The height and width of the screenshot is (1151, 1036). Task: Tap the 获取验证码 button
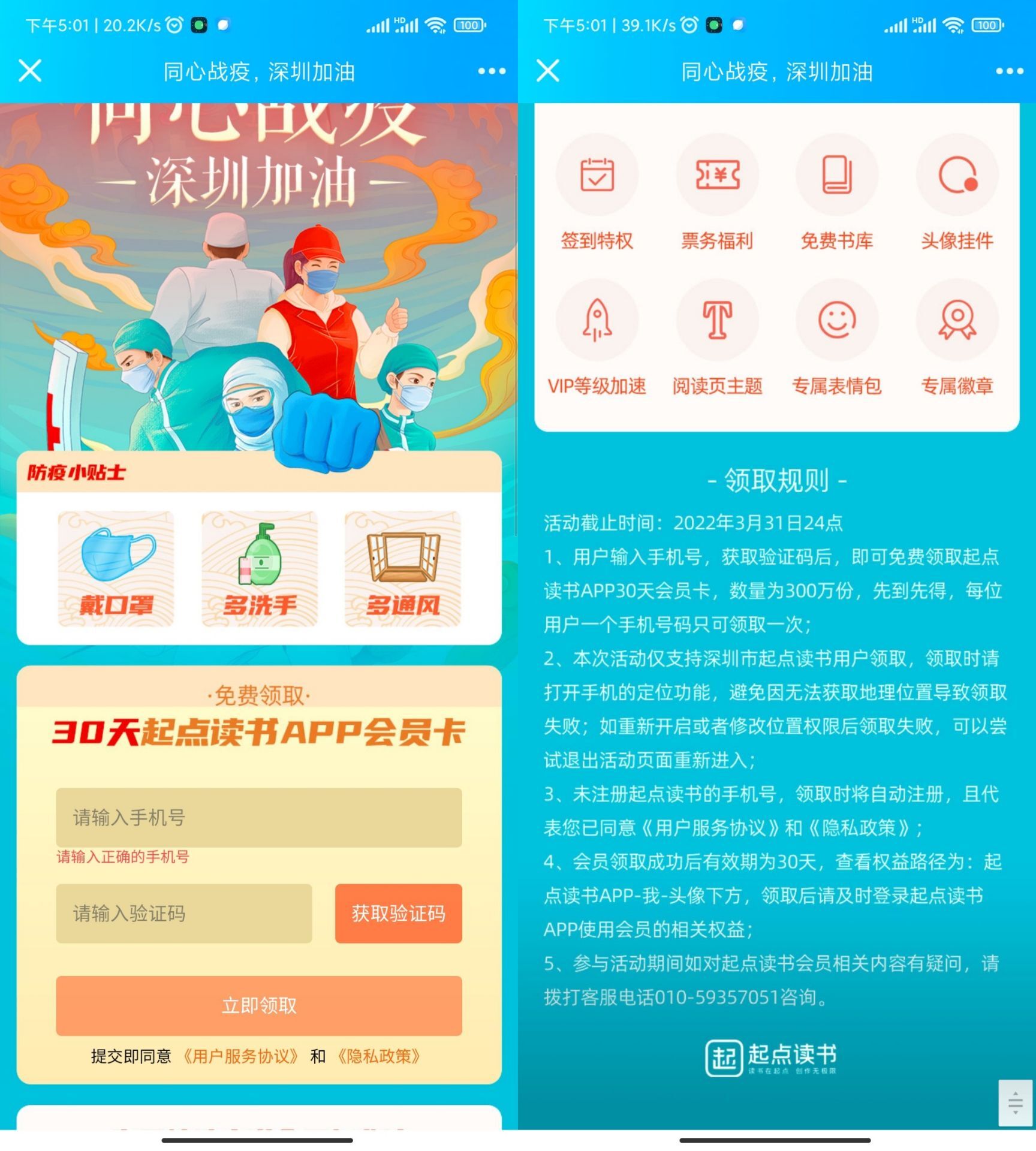click(x=398, y=913)
